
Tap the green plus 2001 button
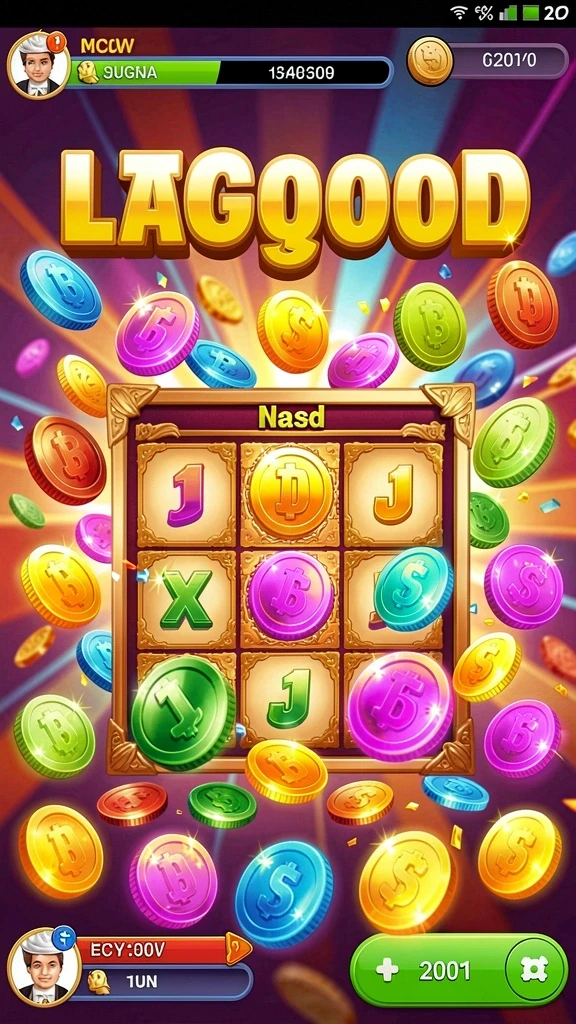coord(458,970)
